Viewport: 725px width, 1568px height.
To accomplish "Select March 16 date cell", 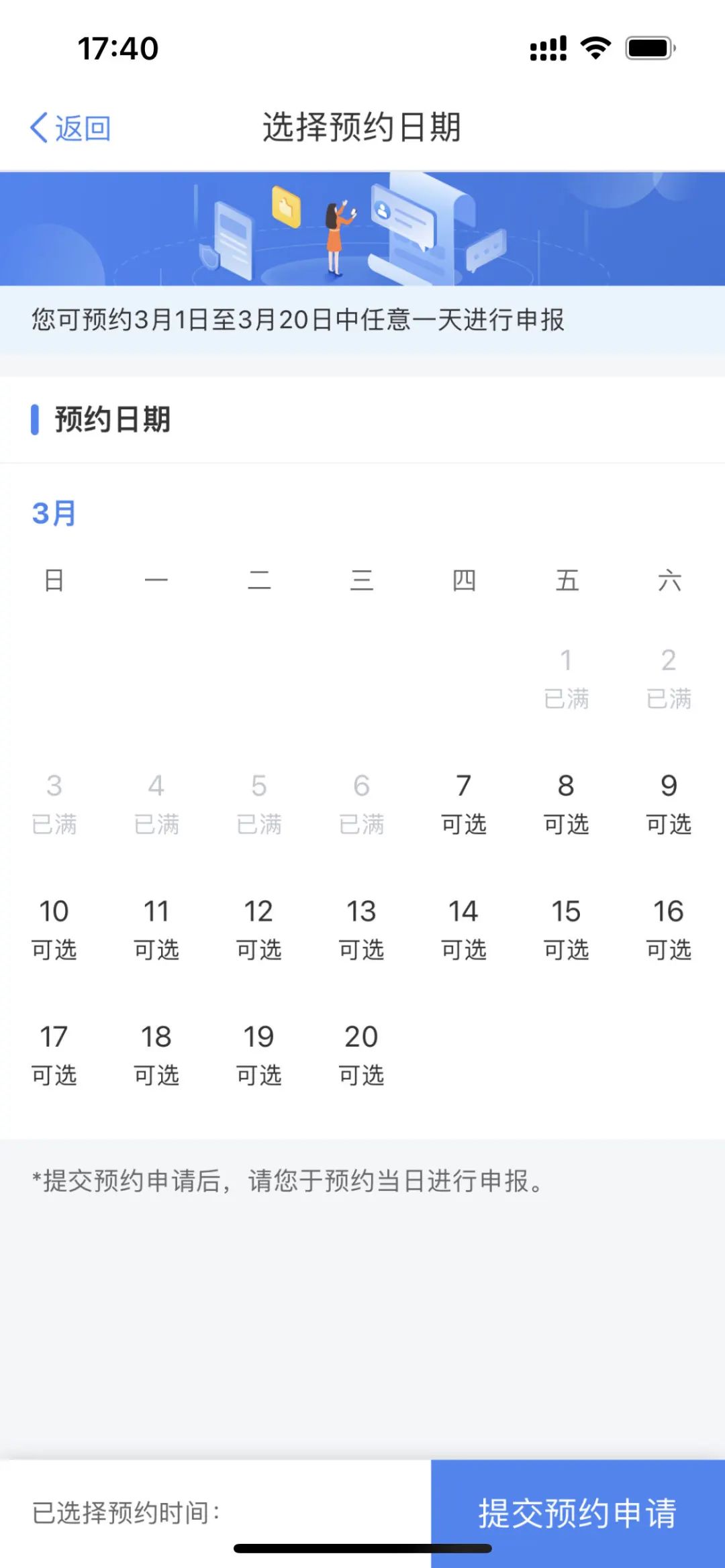I will point(669,929).
